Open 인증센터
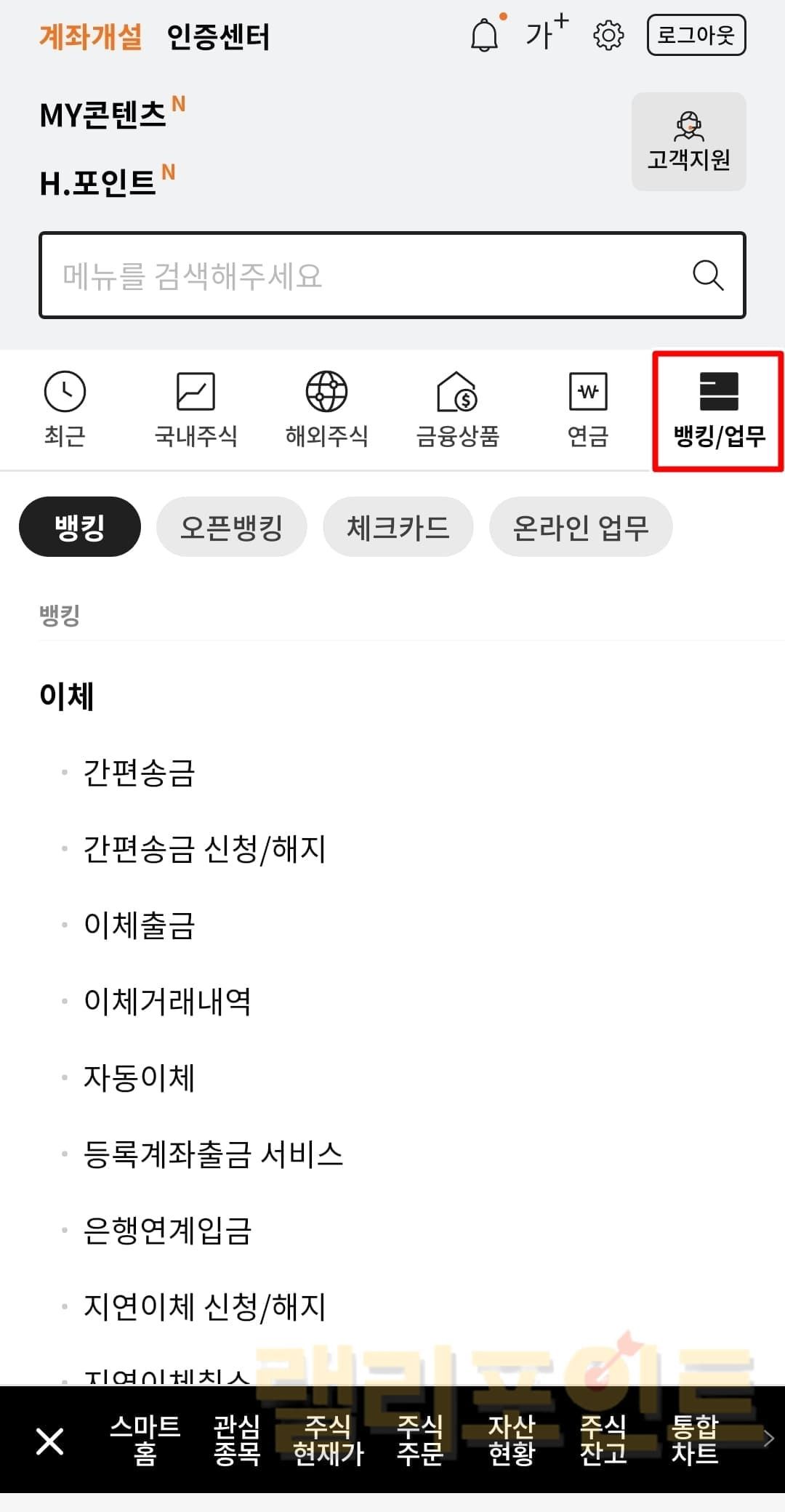Image resolution: width=785 pixels, height=1512 pixels. click(x=218, y=36)
